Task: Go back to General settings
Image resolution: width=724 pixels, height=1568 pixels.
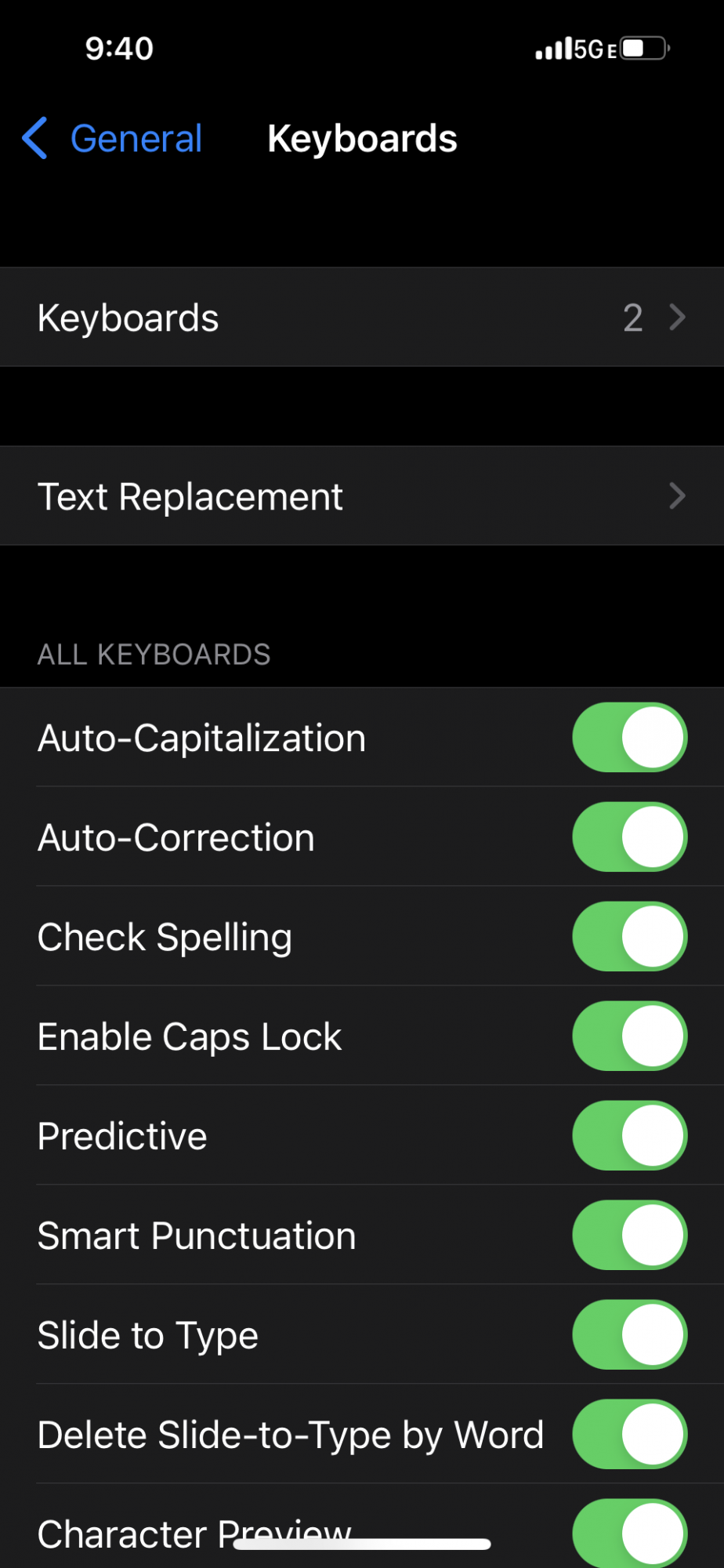Action: click(x=112, y=139)
